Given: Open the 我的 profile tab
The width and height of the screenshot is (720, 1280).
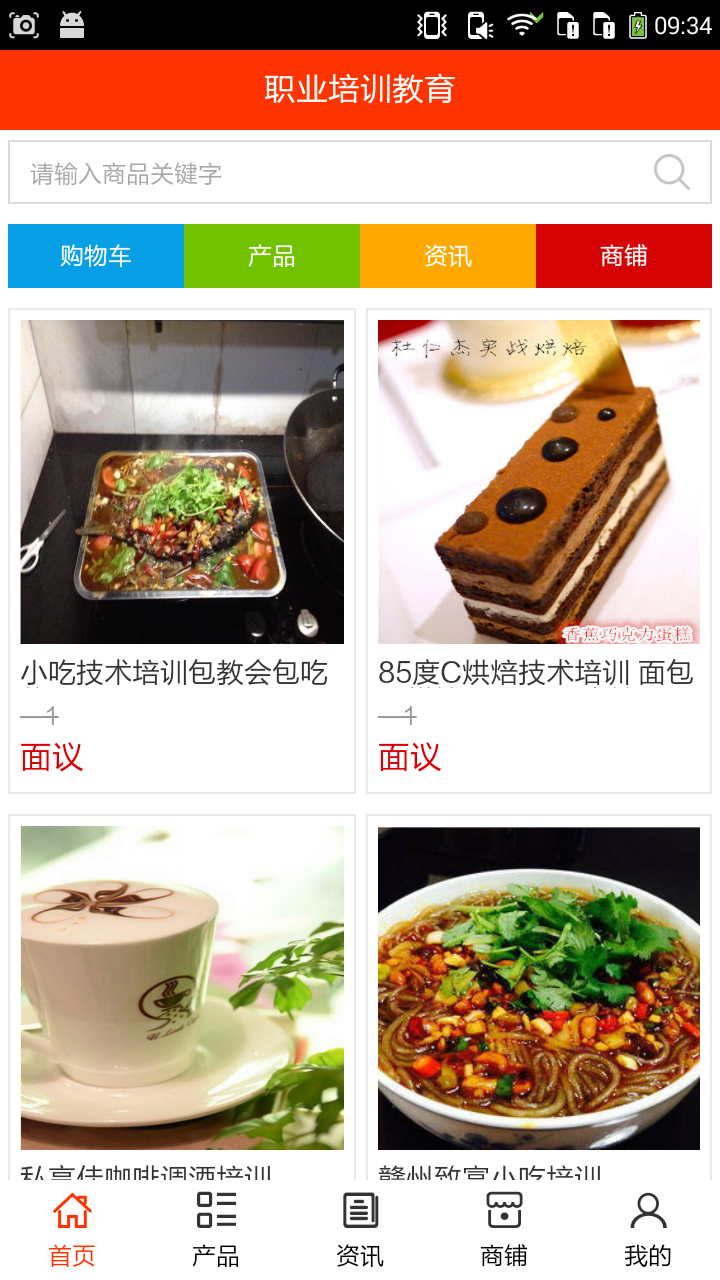Looking at the screenshot, I should click(648, 1230).
